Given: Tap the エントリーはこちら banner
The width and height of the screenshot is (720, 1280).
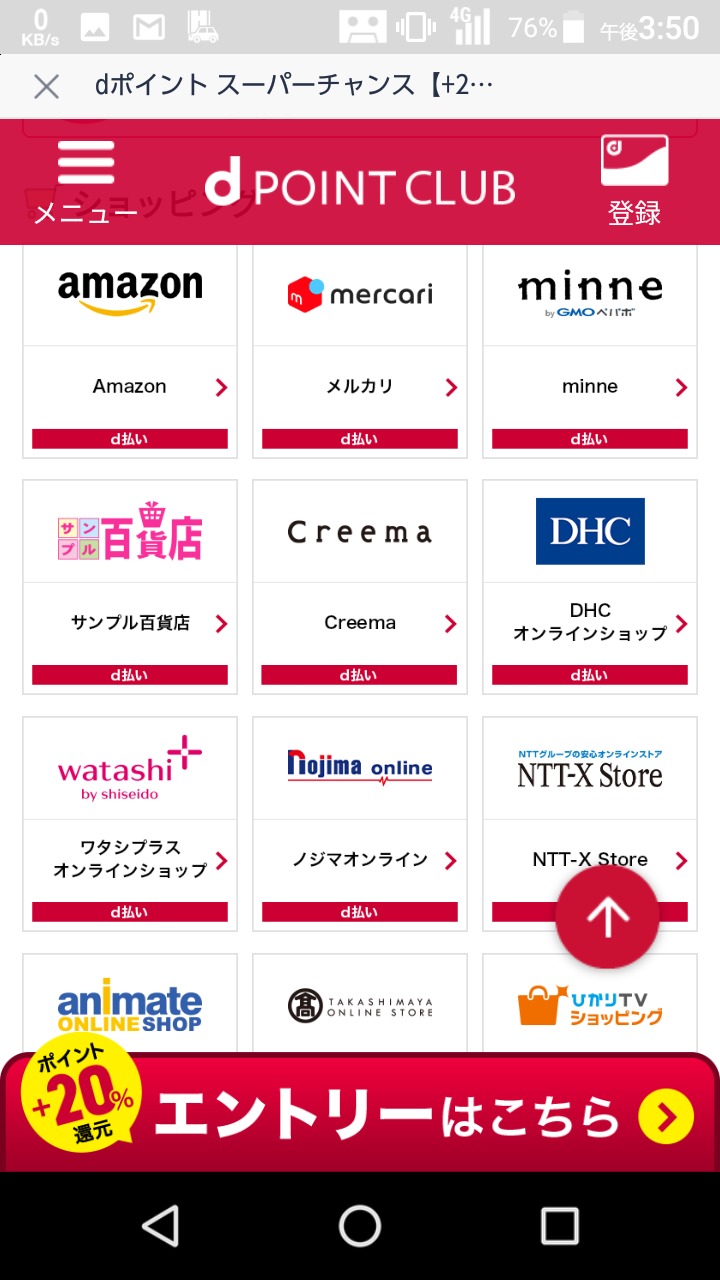Looking at the screenshot, I should pos(400,1115).
